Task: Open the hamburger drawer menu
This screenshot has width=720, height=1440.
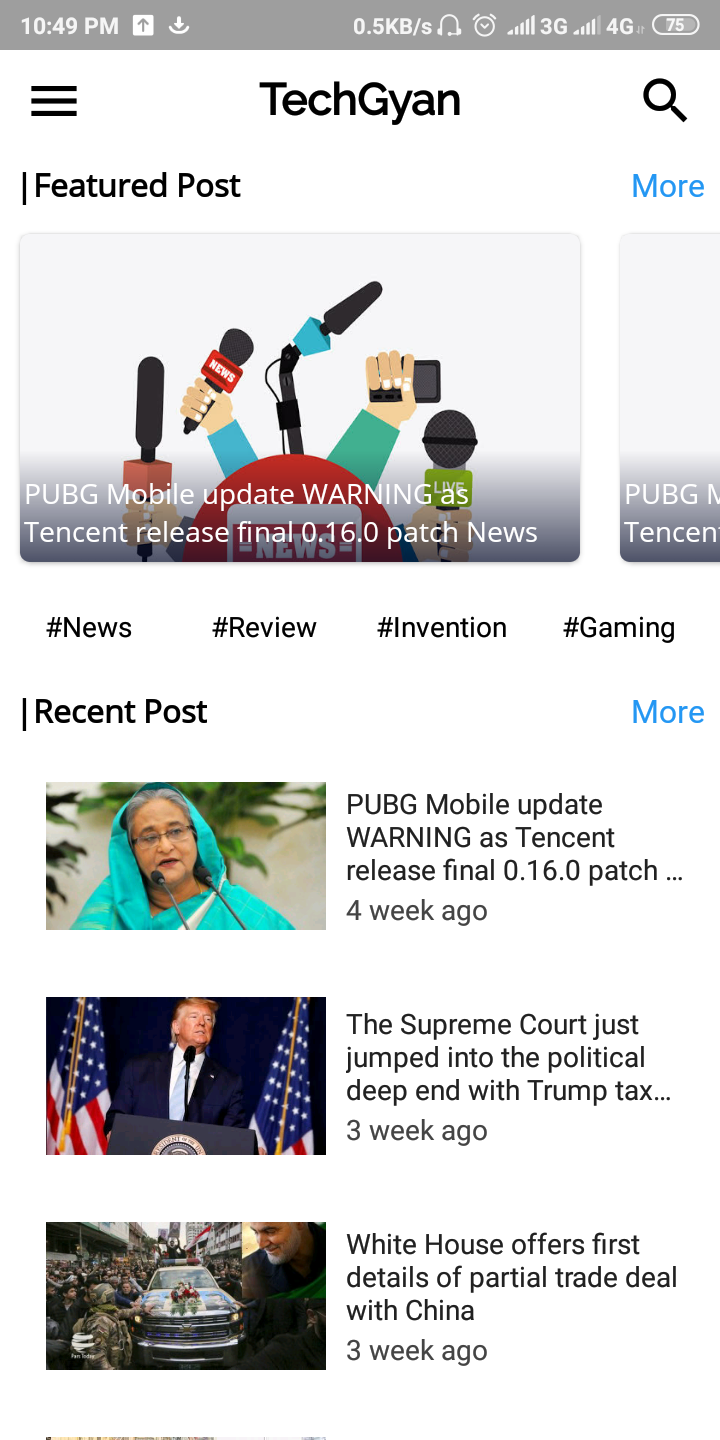Action: 54,101
